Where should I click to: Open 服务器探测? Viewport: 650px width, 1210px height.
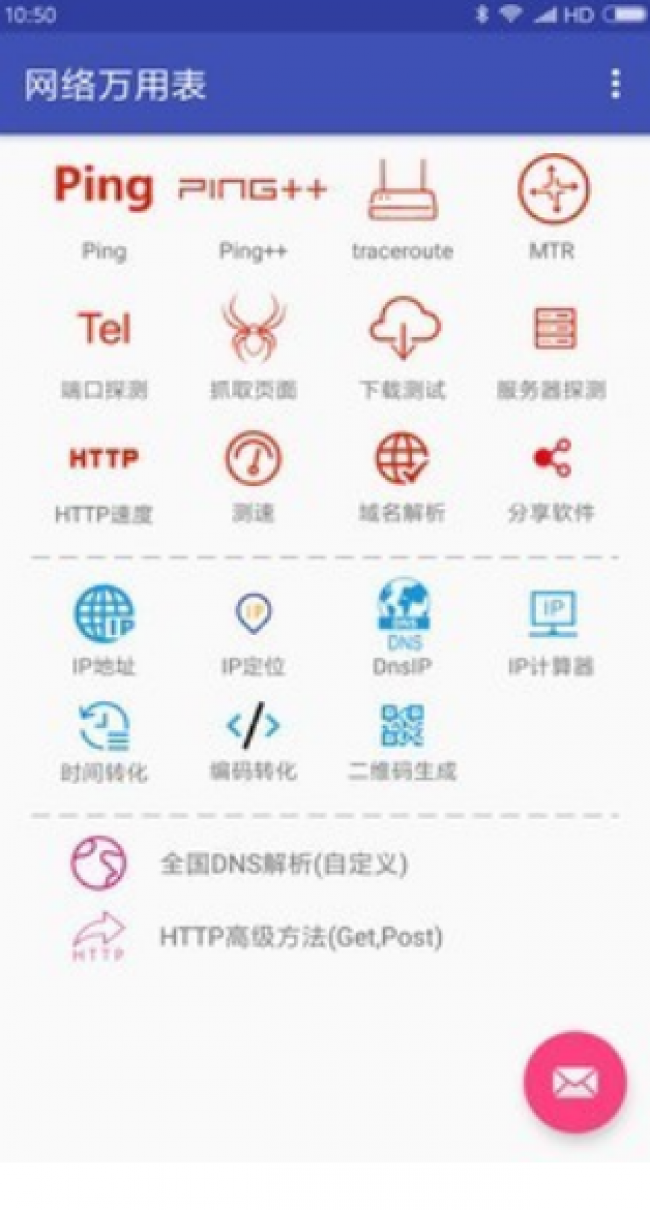552,348
